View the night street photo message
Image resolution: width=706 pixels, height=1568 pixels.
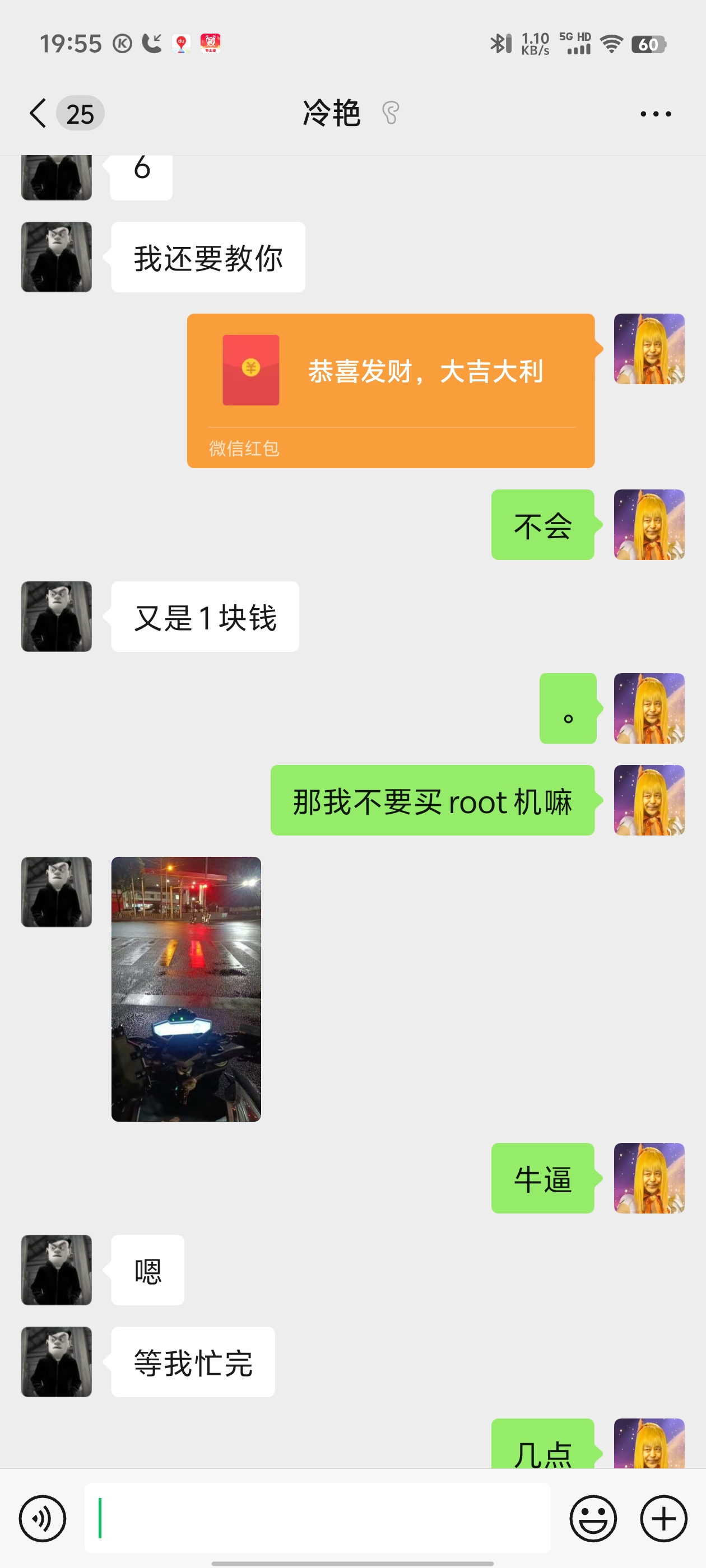click(x=186, y=989)
